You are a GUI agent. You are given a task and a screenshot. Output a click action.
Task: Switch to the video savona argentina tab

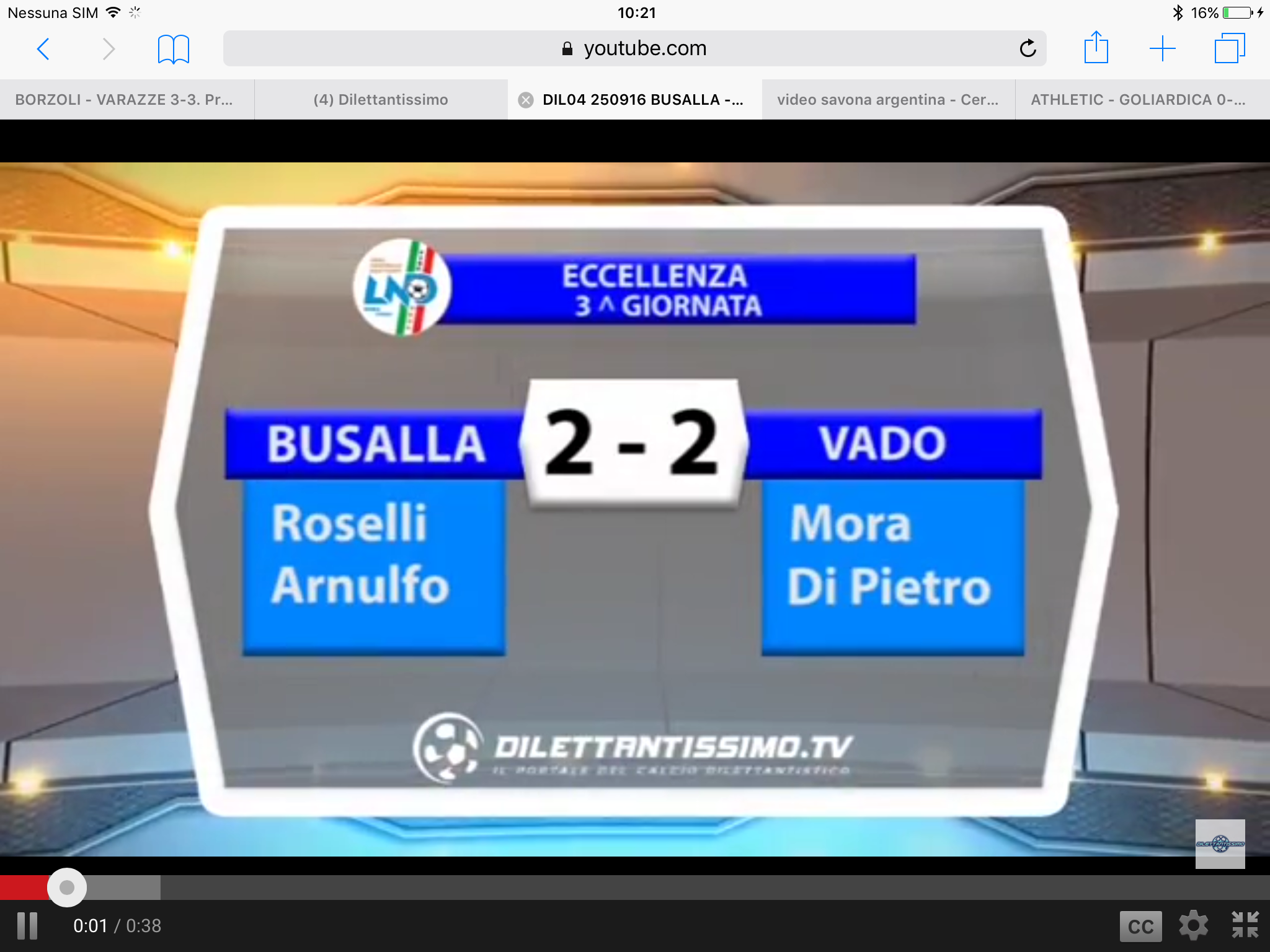coord(887,100)
